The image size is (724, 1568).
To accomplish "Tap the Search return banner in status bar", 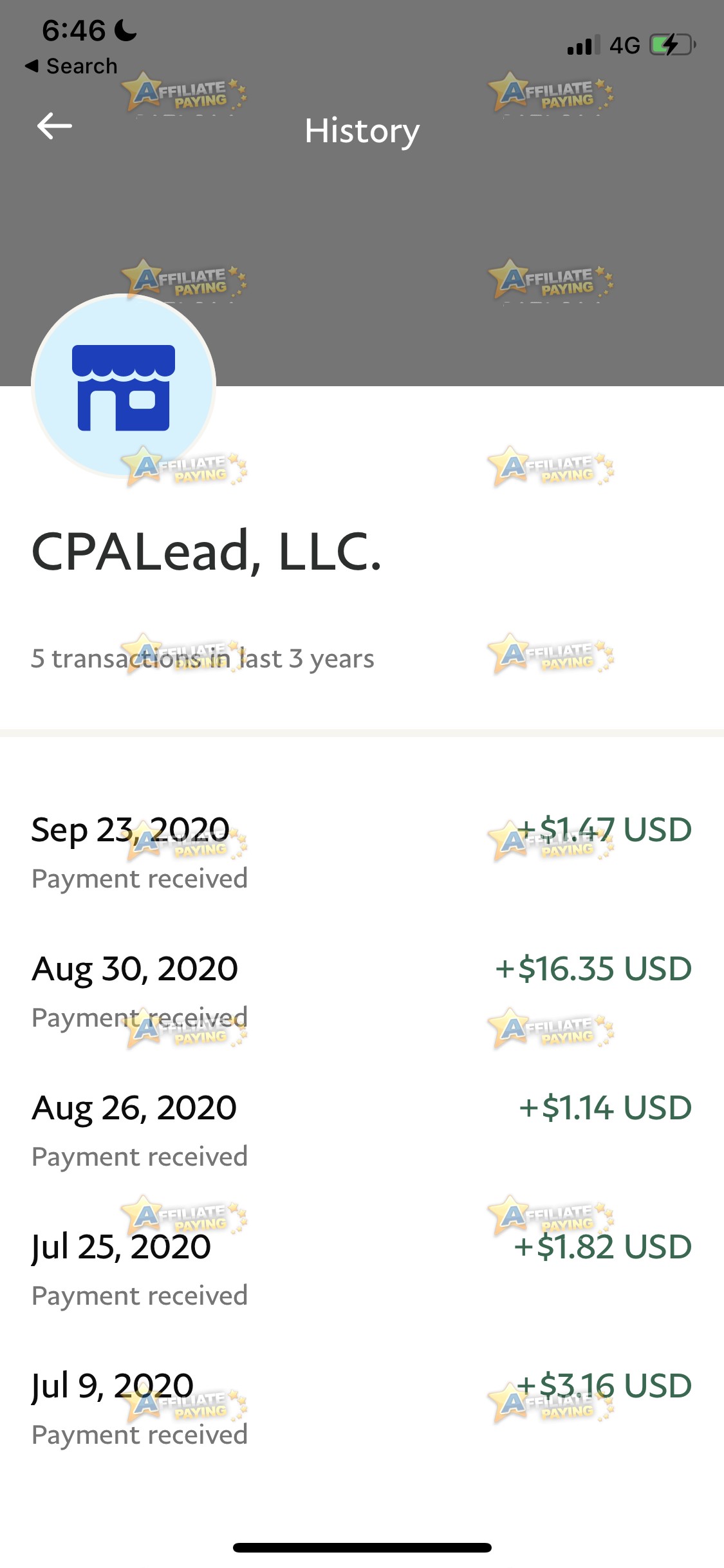I will click(71, 65).
